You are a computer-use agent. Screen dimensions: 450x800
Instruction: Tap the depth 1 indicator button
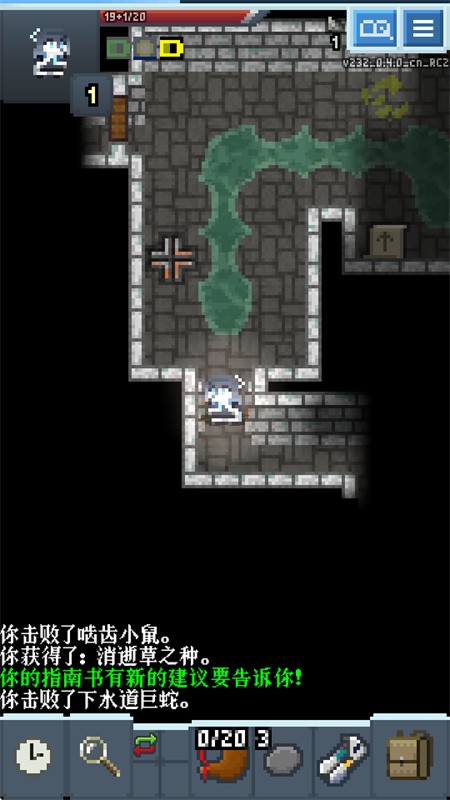pyautogui.click(x=92, y=95)
